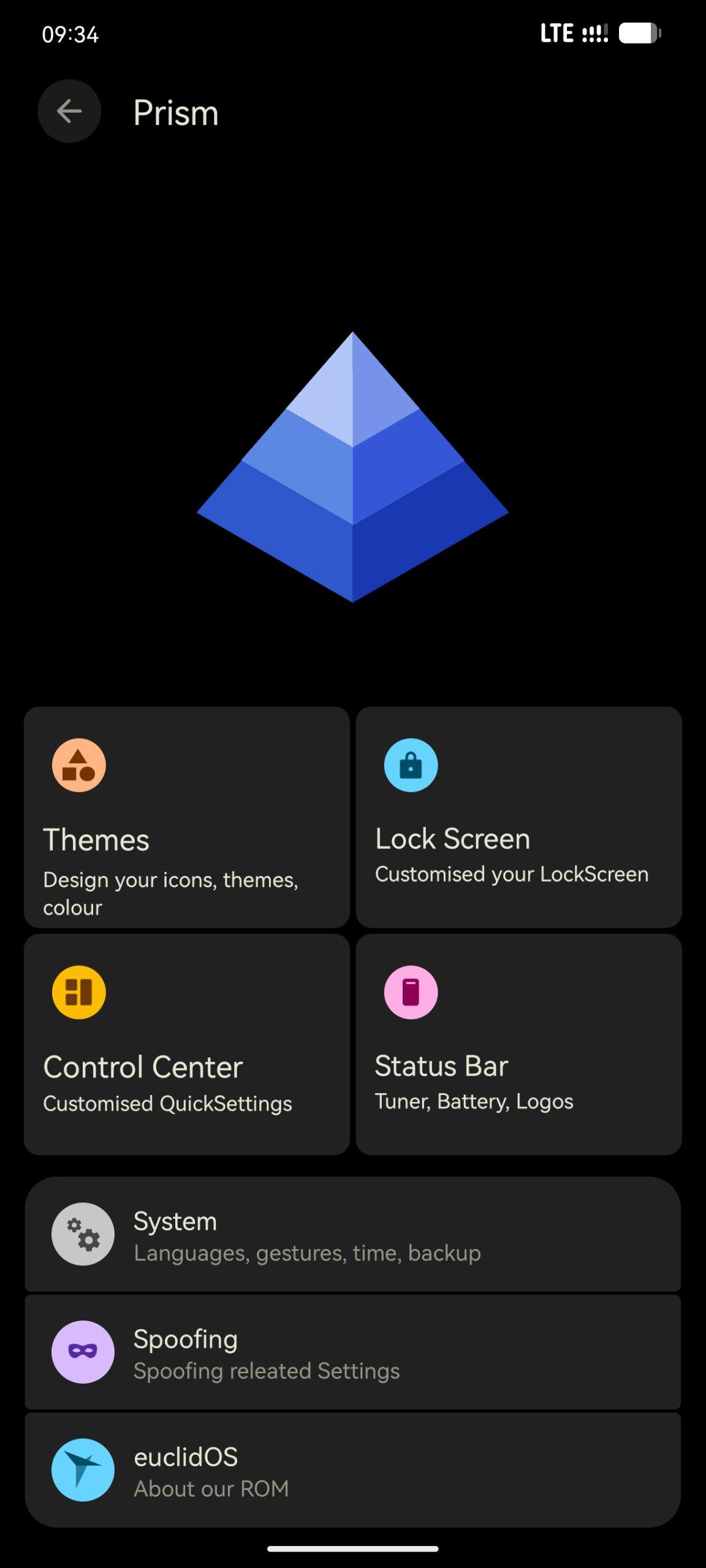Open Lock Screen customization
Viewport: 706px width, 1568px height.
(x=518, y=817)
